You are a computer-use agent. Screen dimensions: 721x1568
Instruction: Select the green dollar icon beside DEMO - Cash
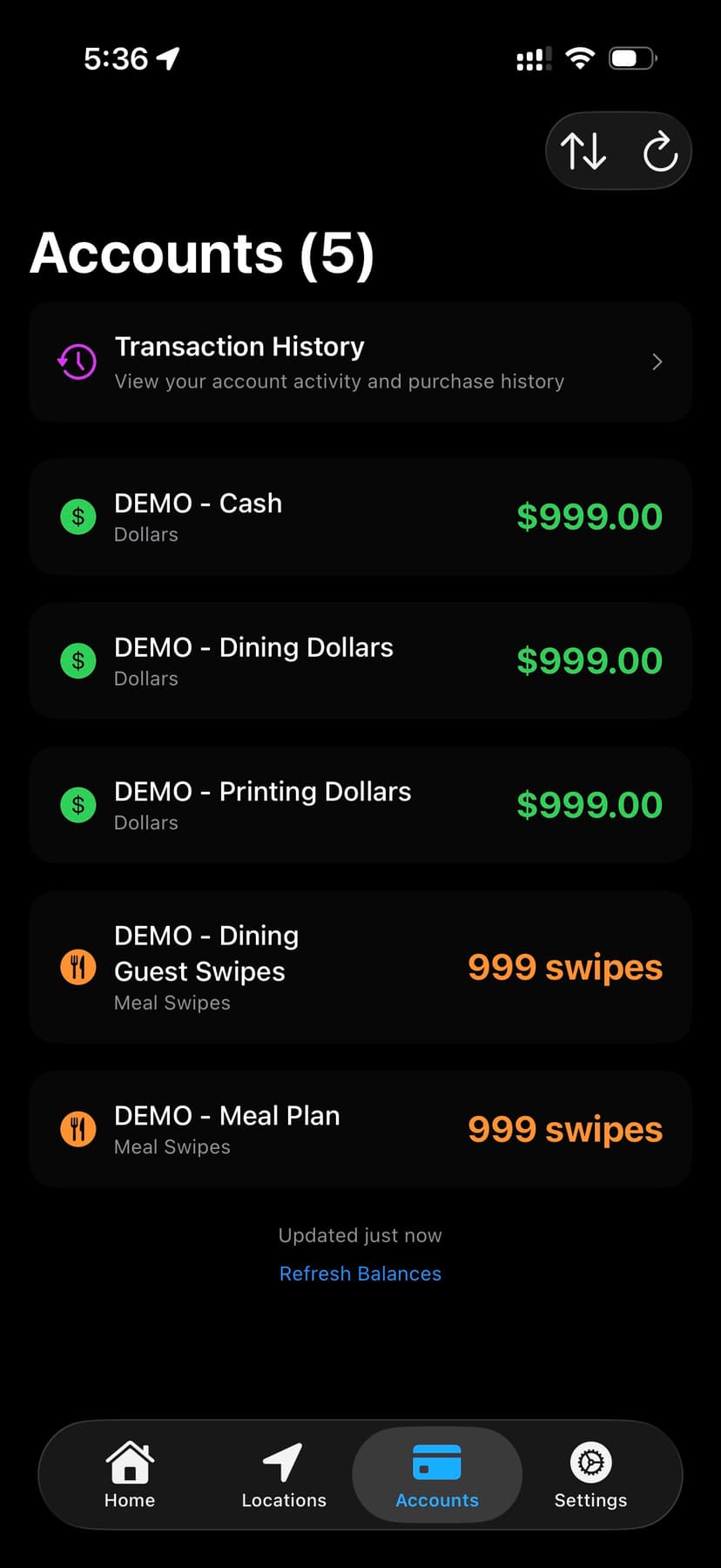click(x=77, y=517)
